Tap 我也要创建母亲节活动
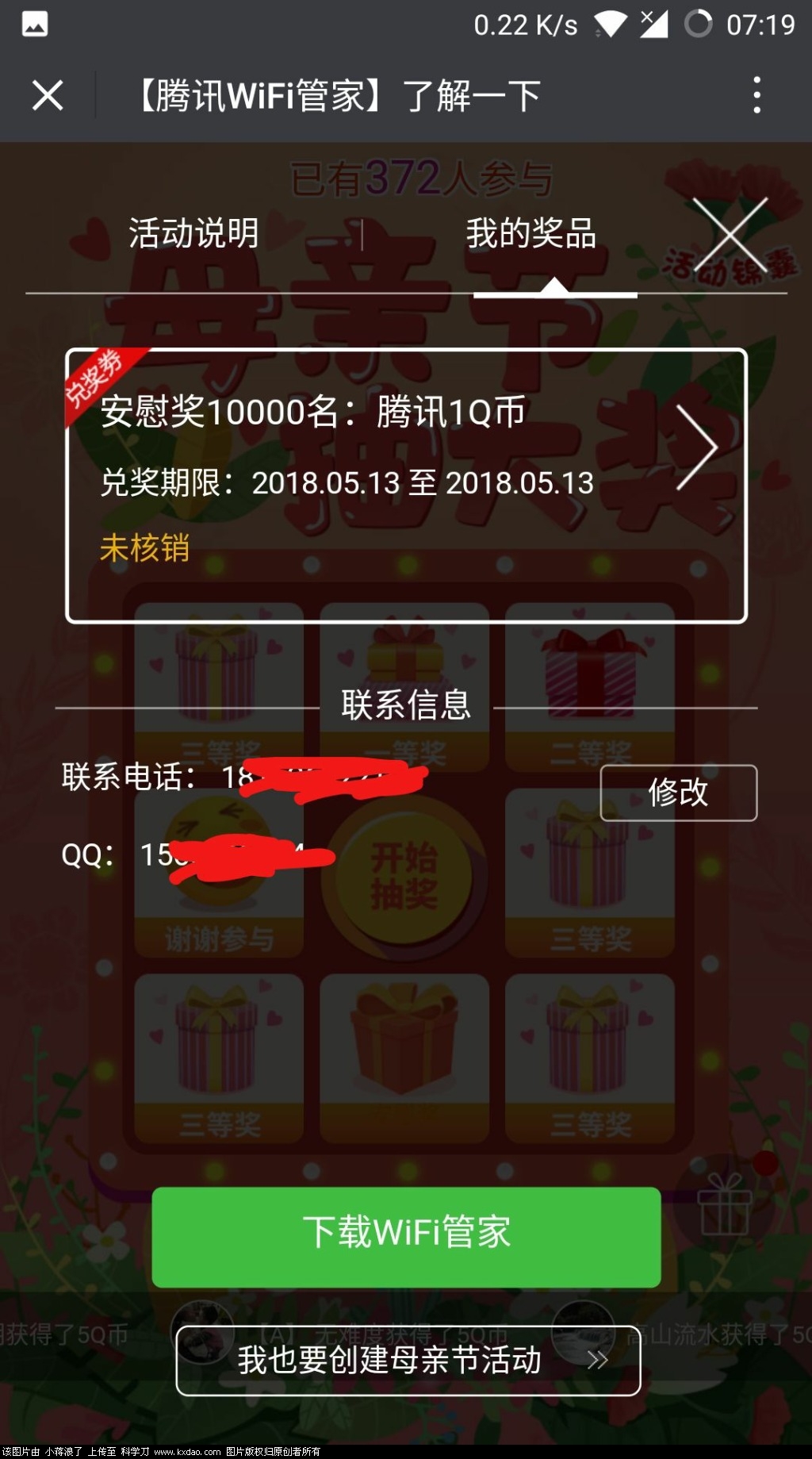The width and height of the screenshot is (812, 1459). pyautogui.click(x=408, y=1360)
